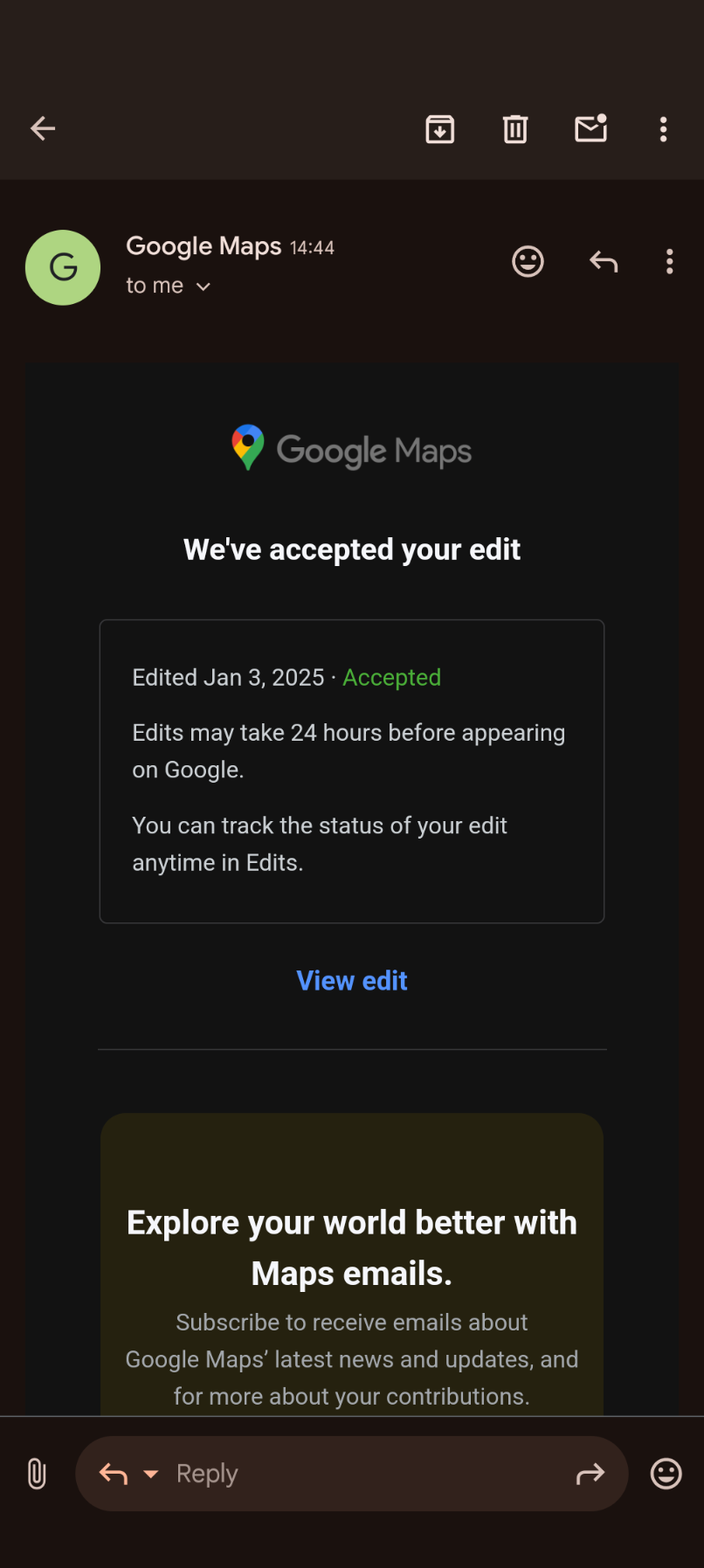The width and height of the screenshot is (704, 1568).
Task: Delete this email with the trash icon
Action: coord(515,129)
